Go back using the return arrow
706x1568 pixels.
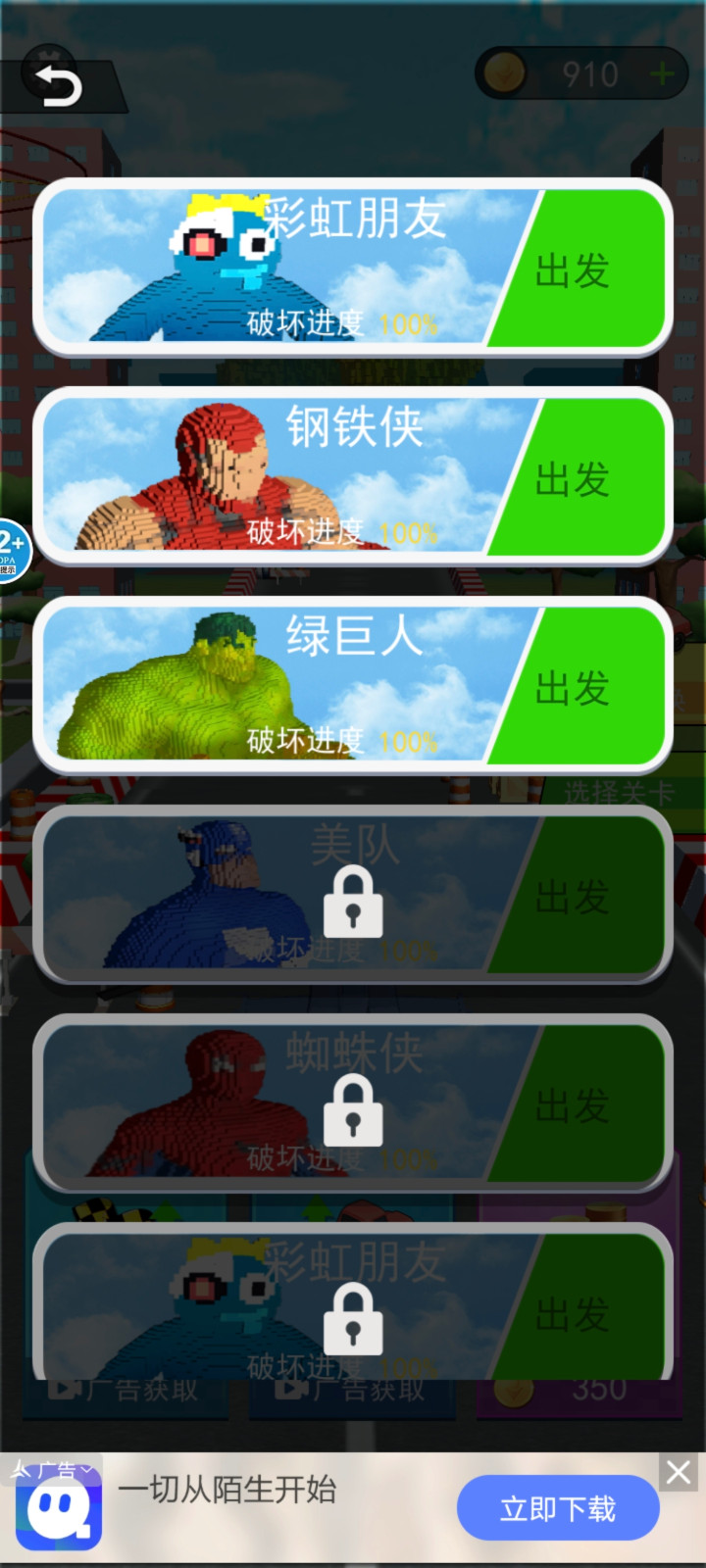[x=58, y=85]
